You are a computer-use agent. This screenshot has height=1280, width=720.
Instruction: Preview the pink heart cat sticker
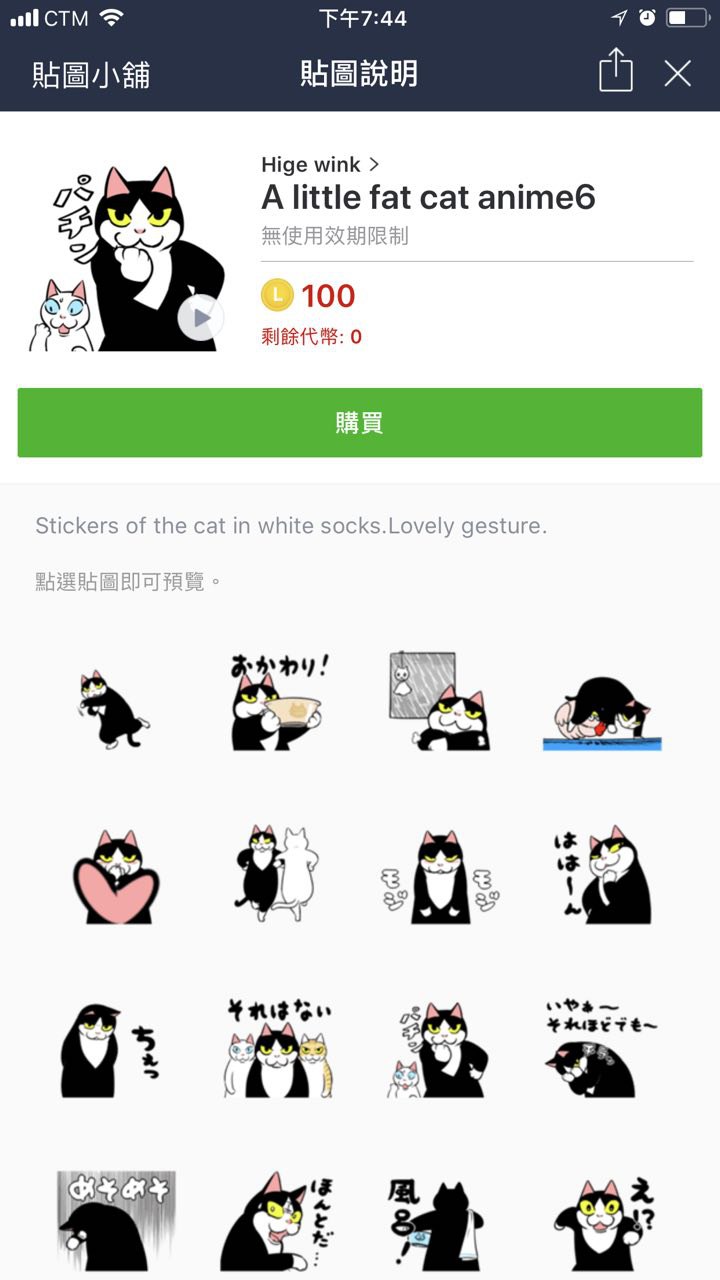115,876
